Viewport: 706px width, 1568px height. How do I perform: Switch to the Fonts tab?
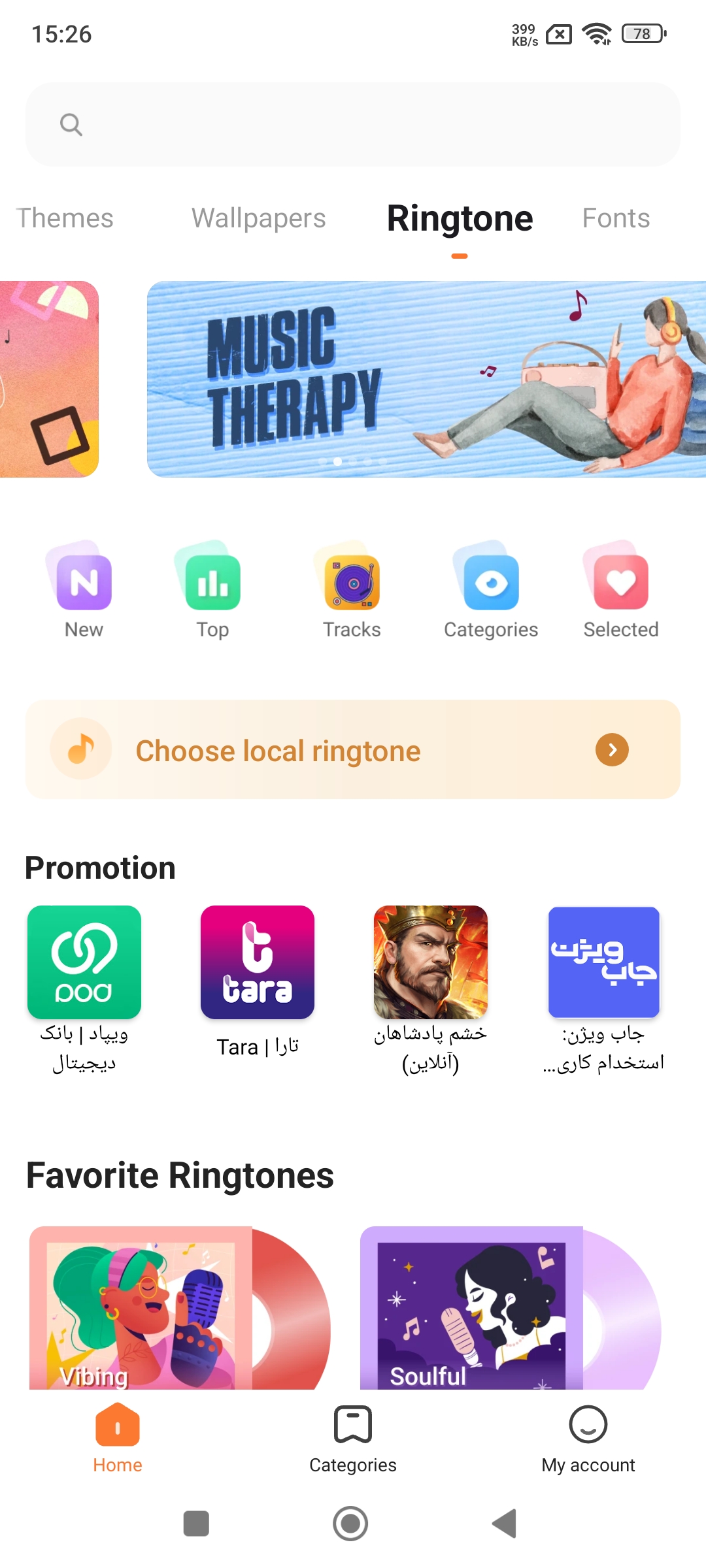click(616, 218)
